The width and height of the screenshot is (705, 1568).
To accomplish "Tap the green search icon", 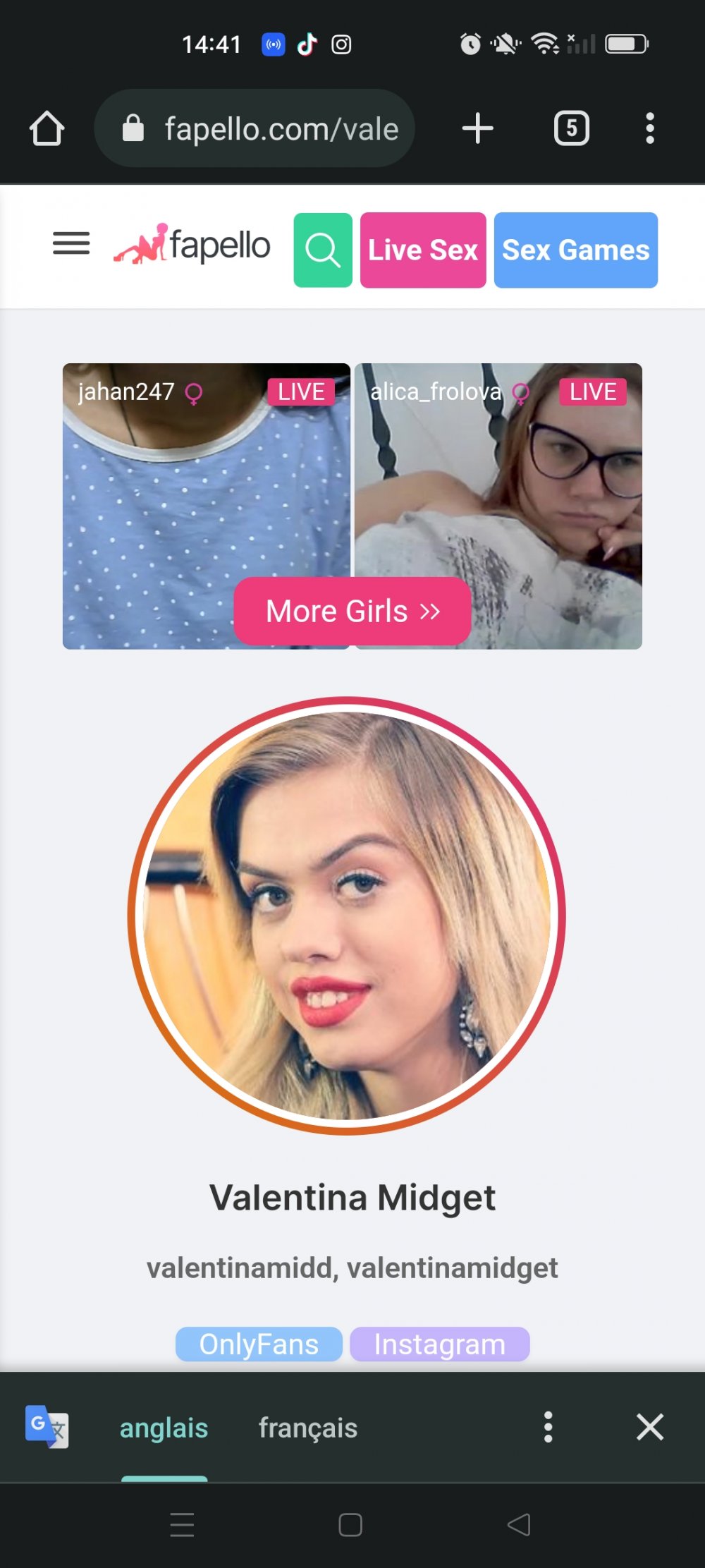I will 323,250.
